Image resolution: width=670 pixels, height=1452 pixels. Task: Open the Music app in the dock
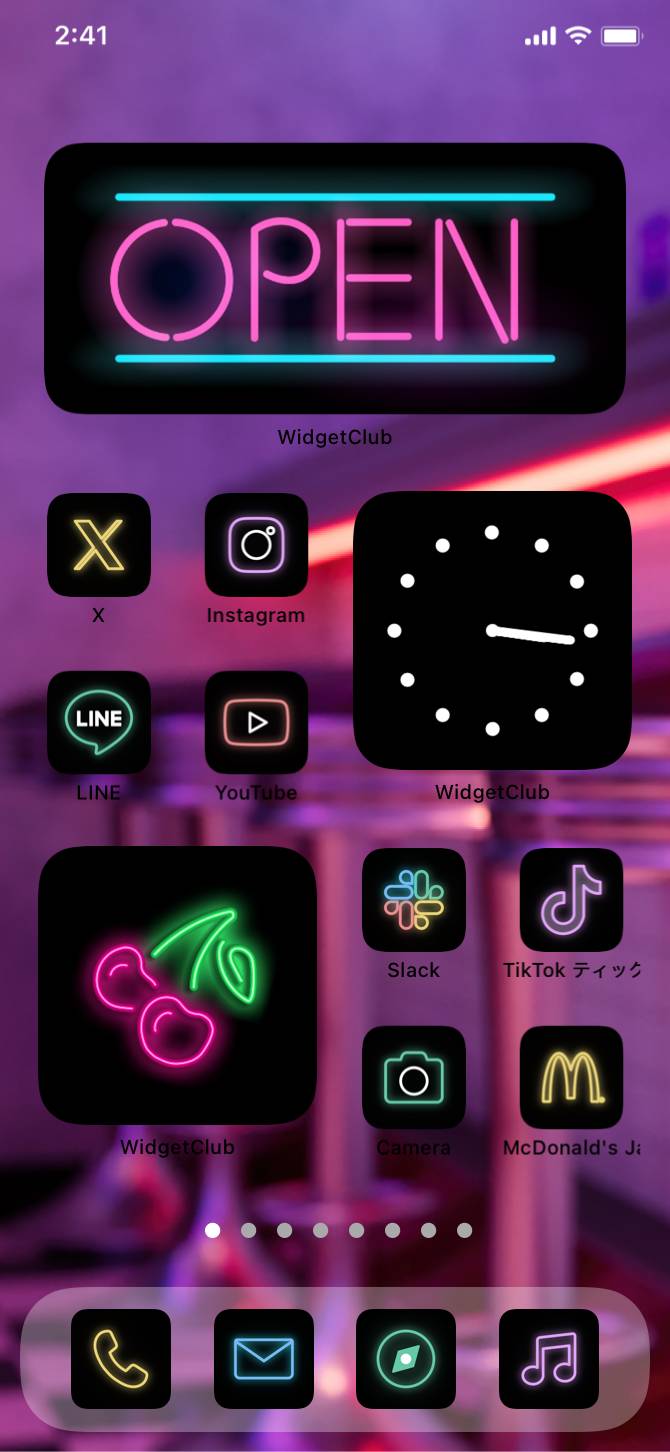coord(549,1359)
